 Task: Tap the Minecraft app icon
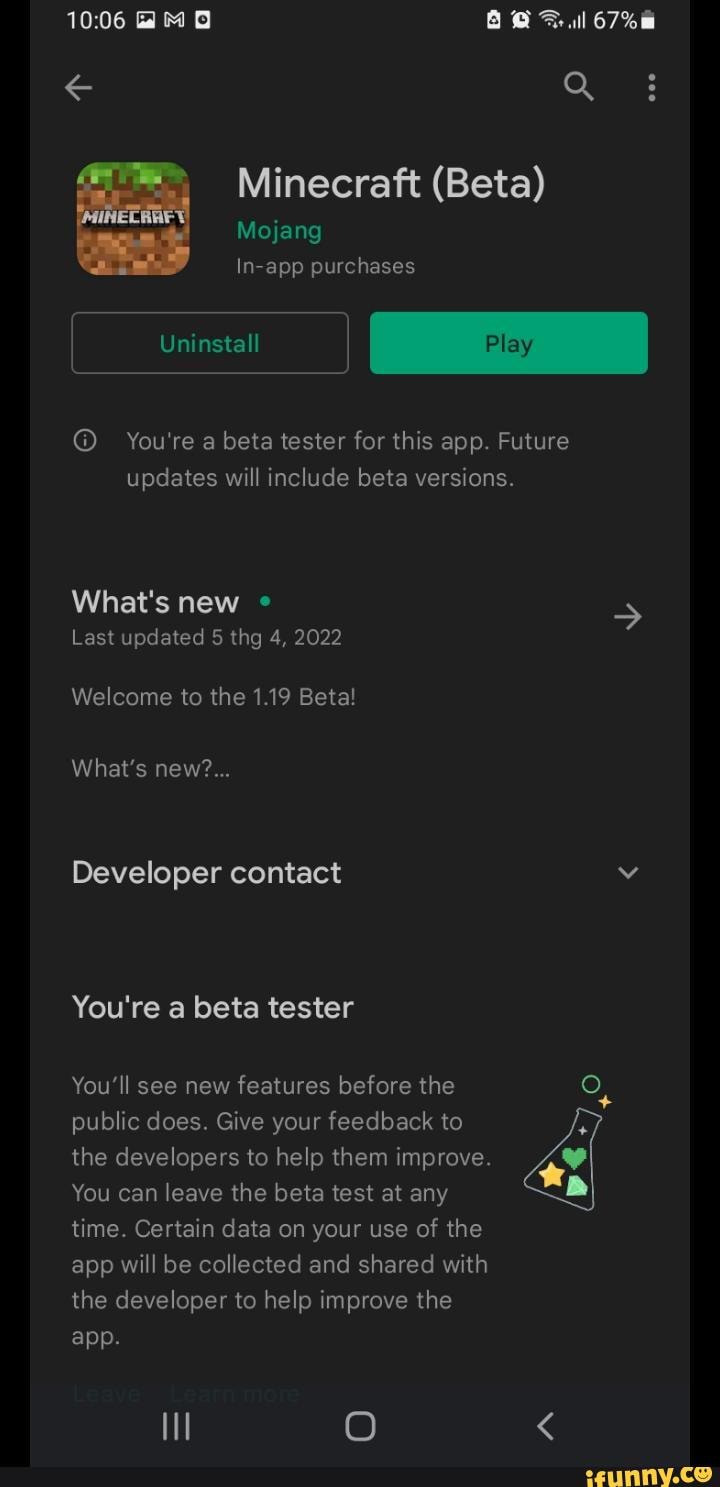(133, 218)
